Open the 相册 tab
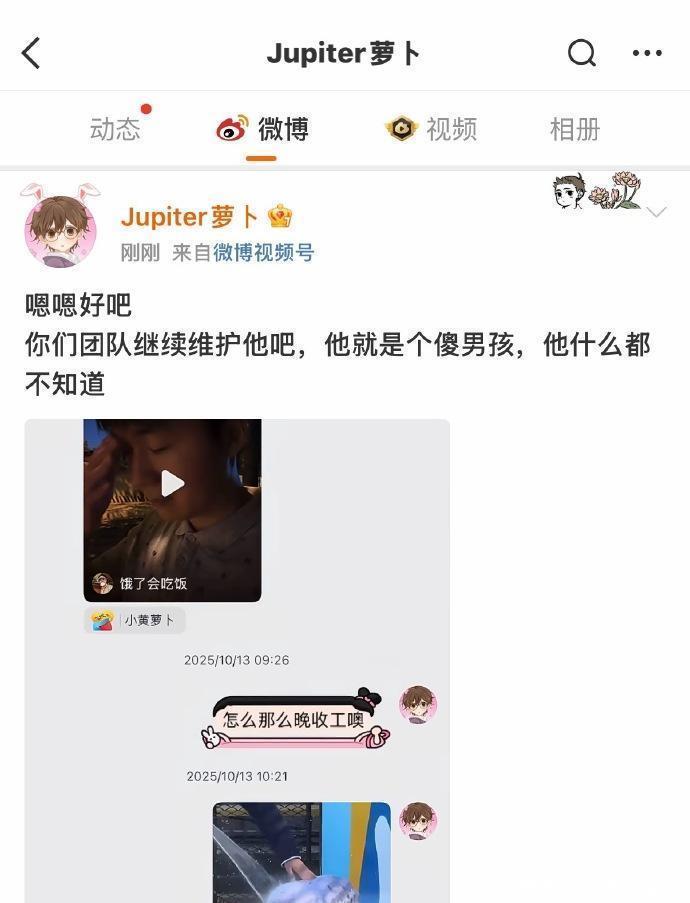The height and width of the screenshot is (903, 690). [x=574, y=129]
